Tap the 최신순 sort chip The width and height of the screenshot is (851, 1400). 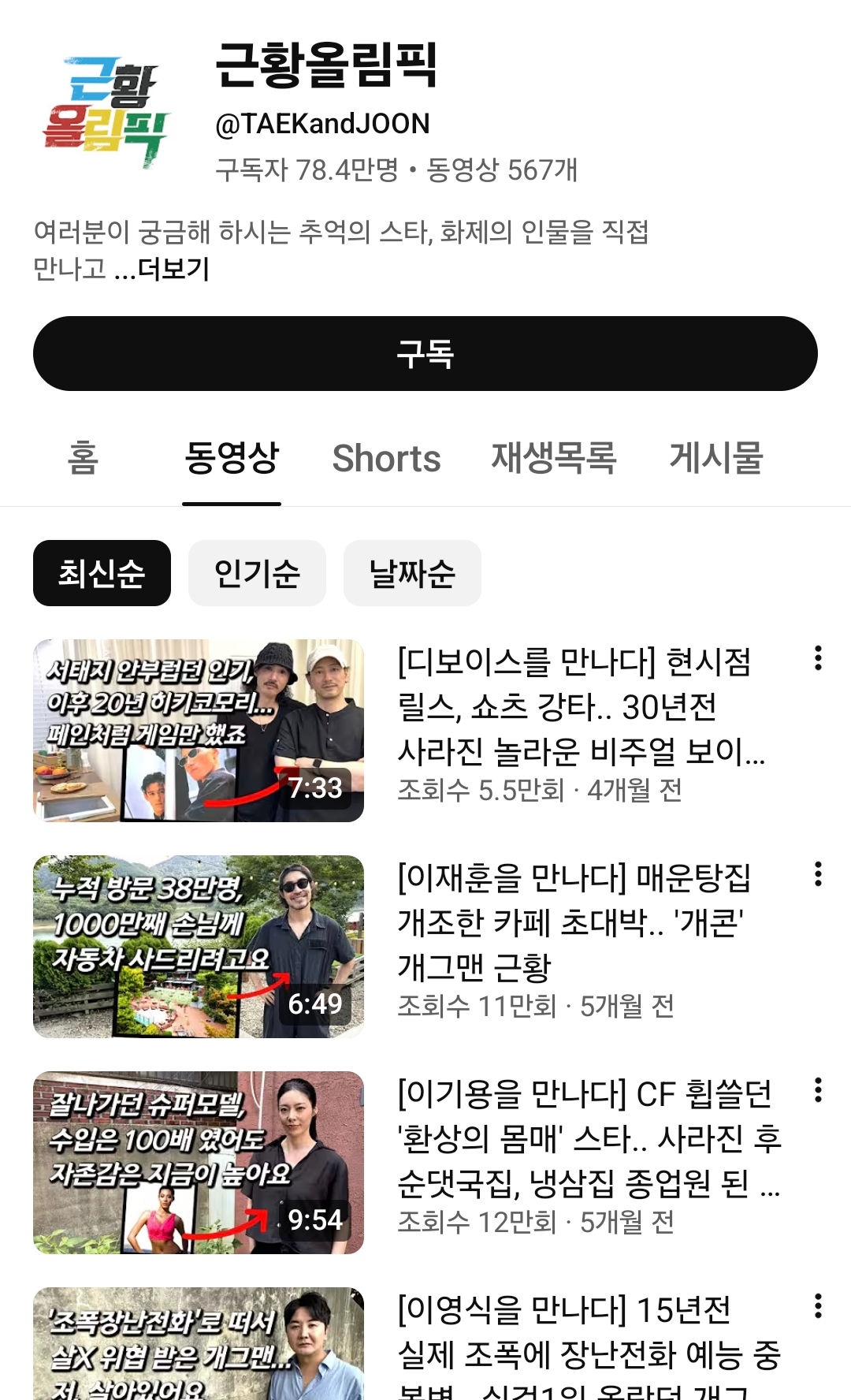(x=102, y=573)
